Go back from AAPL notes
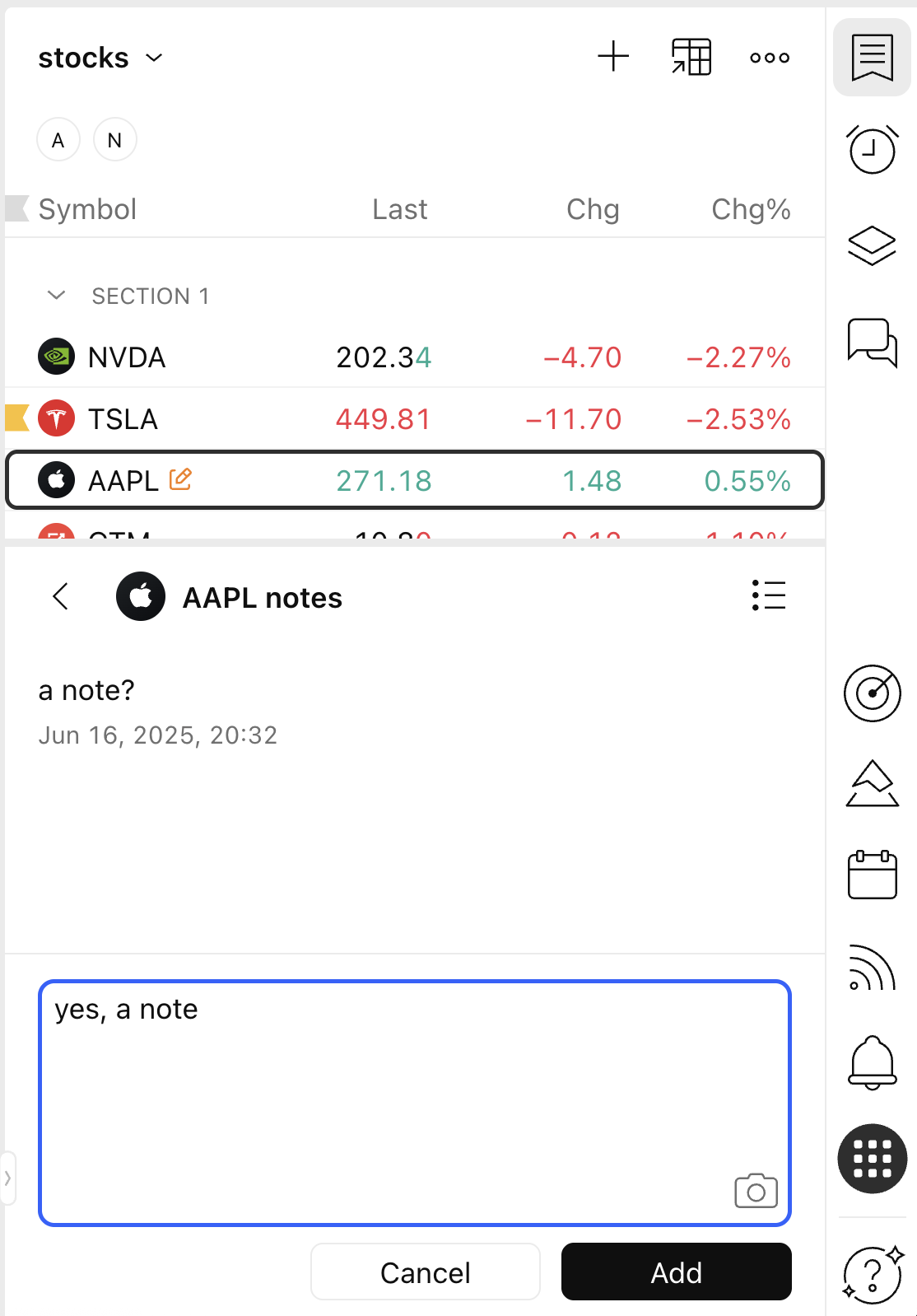Screen dimensions: 917x1316 pos(60,596)
